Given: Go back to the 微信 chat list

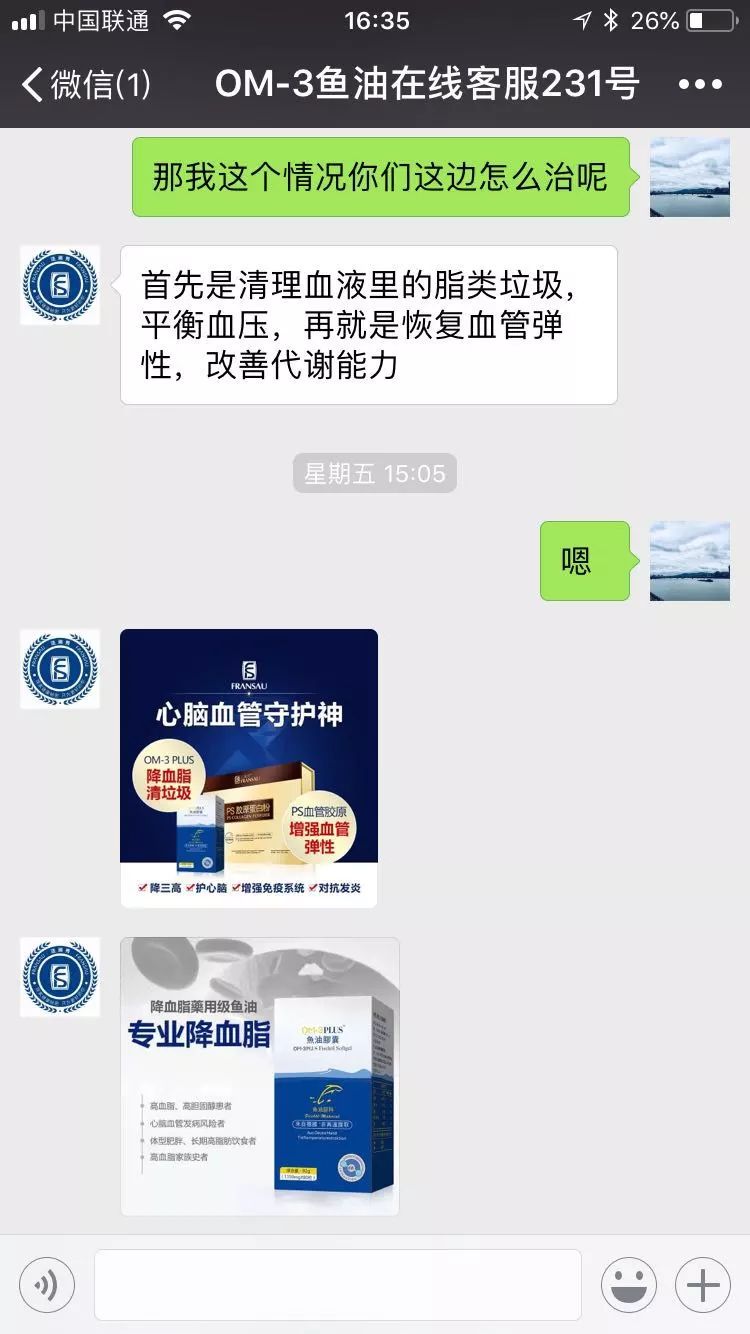Looking at the screenshot, I should coord(85,85).
